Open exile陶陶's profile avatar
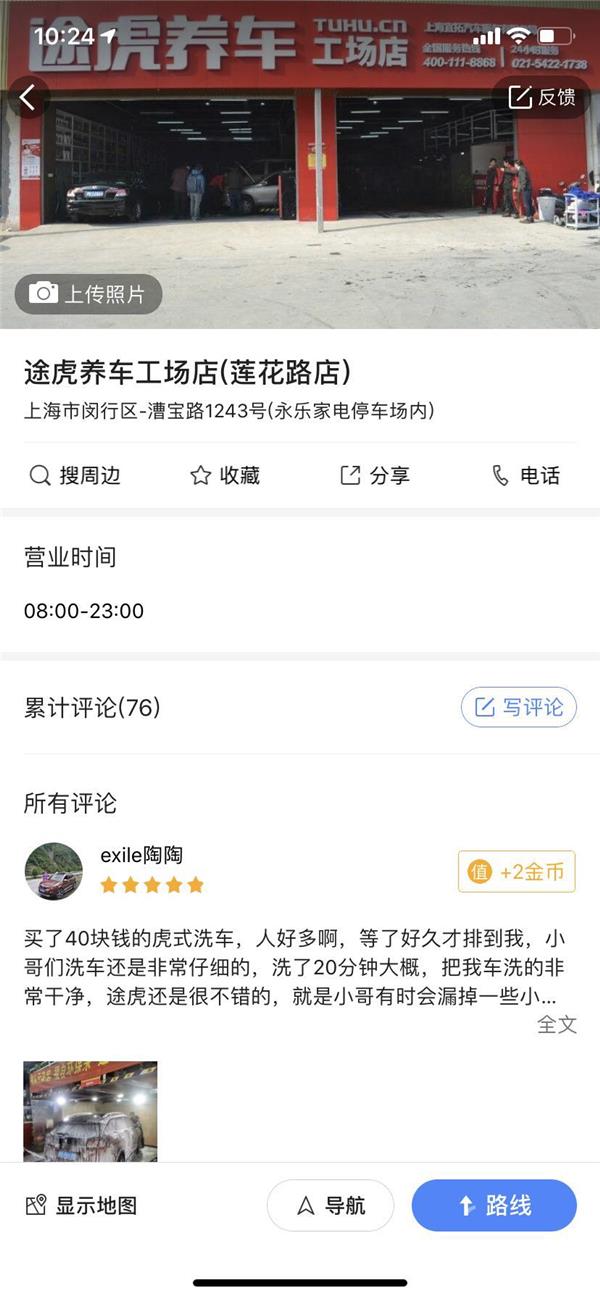600x1298 pixels. pos(53,871)
